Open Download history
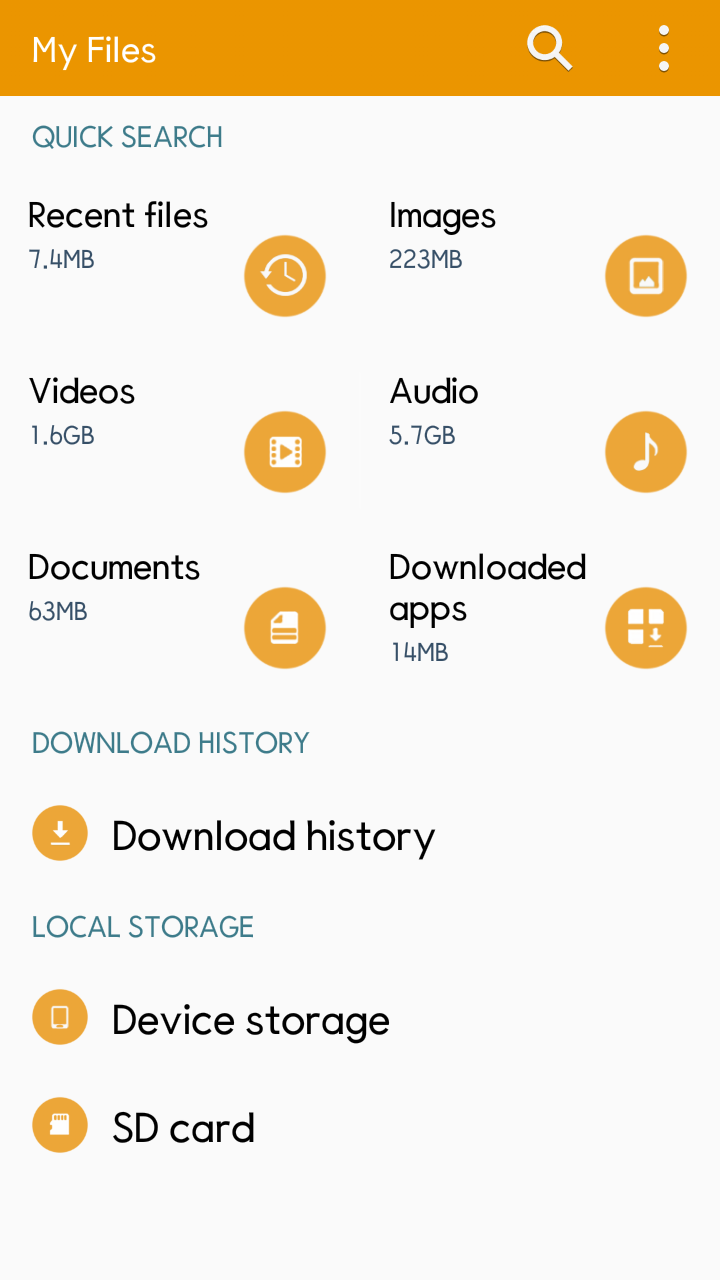Screen dimensions: 720x1280 pos(360,834)
